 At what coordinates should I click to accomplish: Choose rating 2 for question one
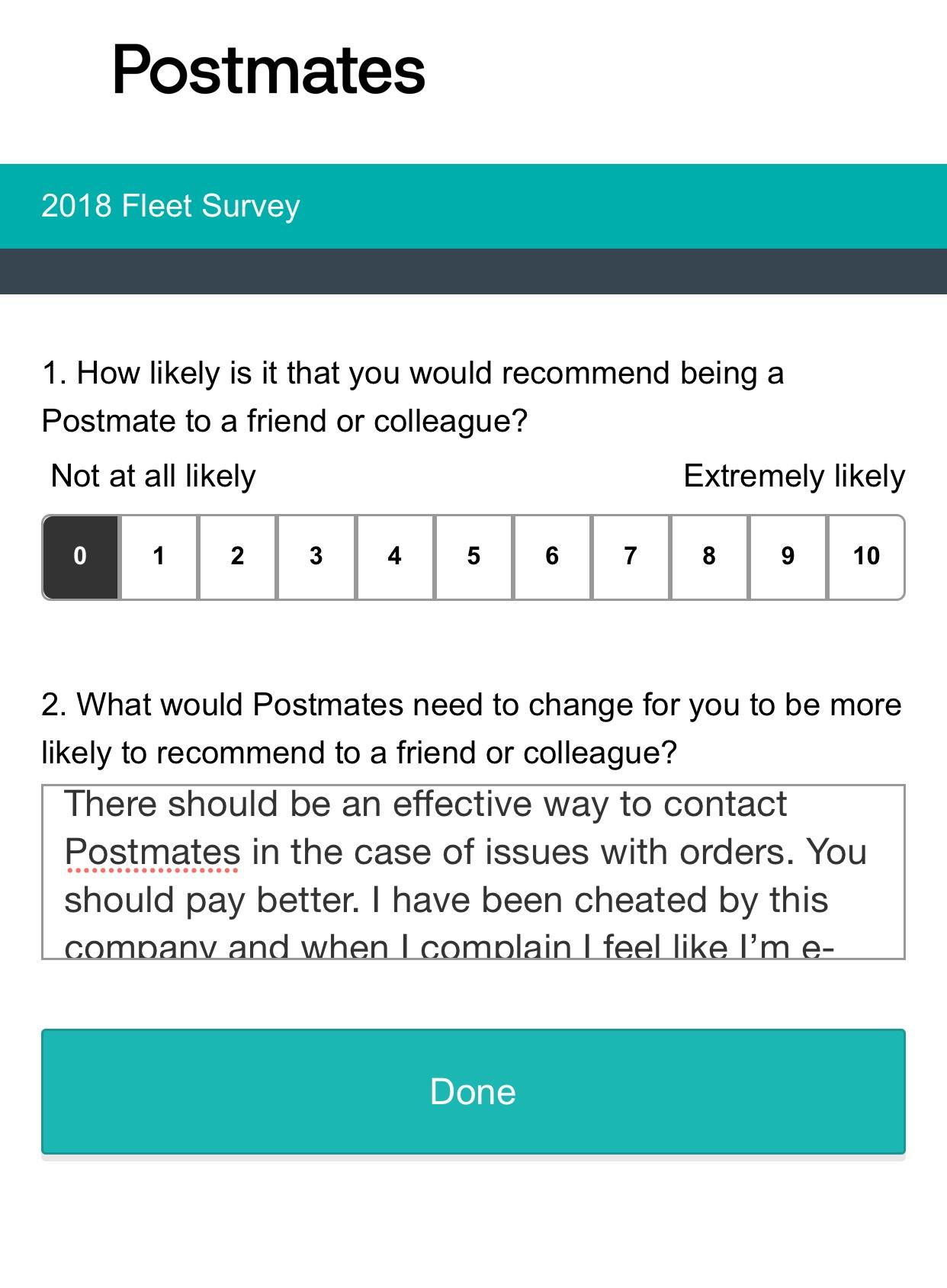tap(238, 556)
